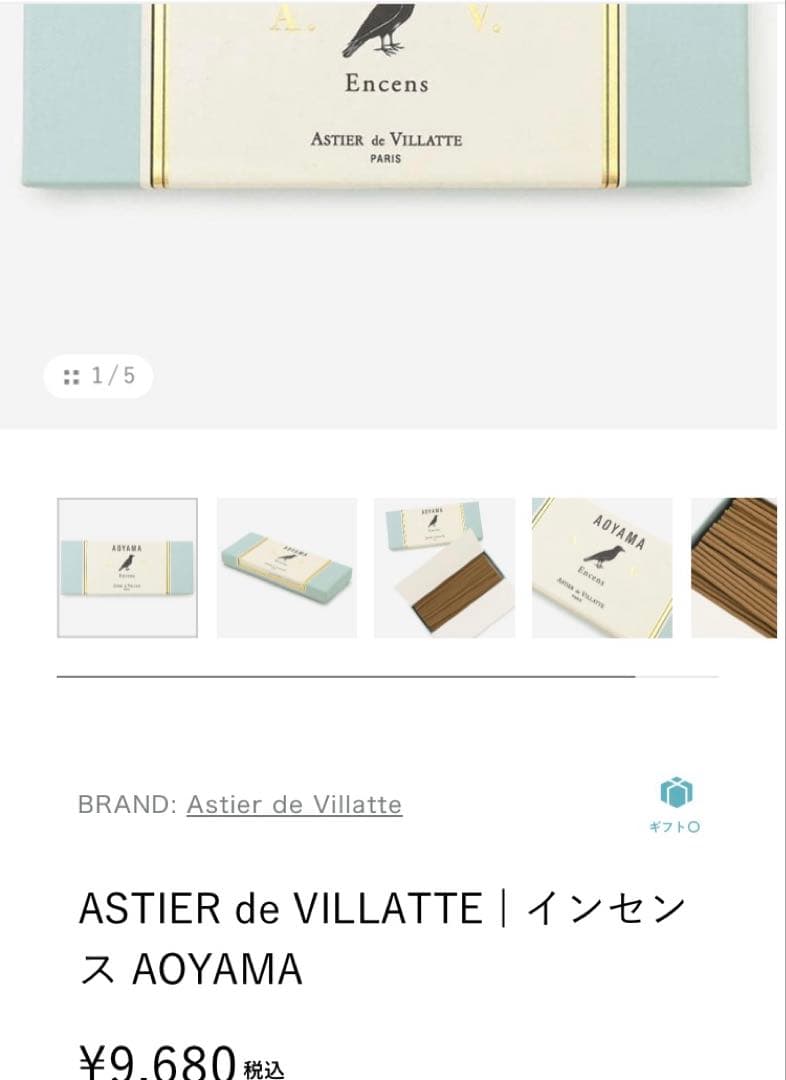Click the product title ASTIER de VILLATTE インセンス AOYAMA

point(380,935)
